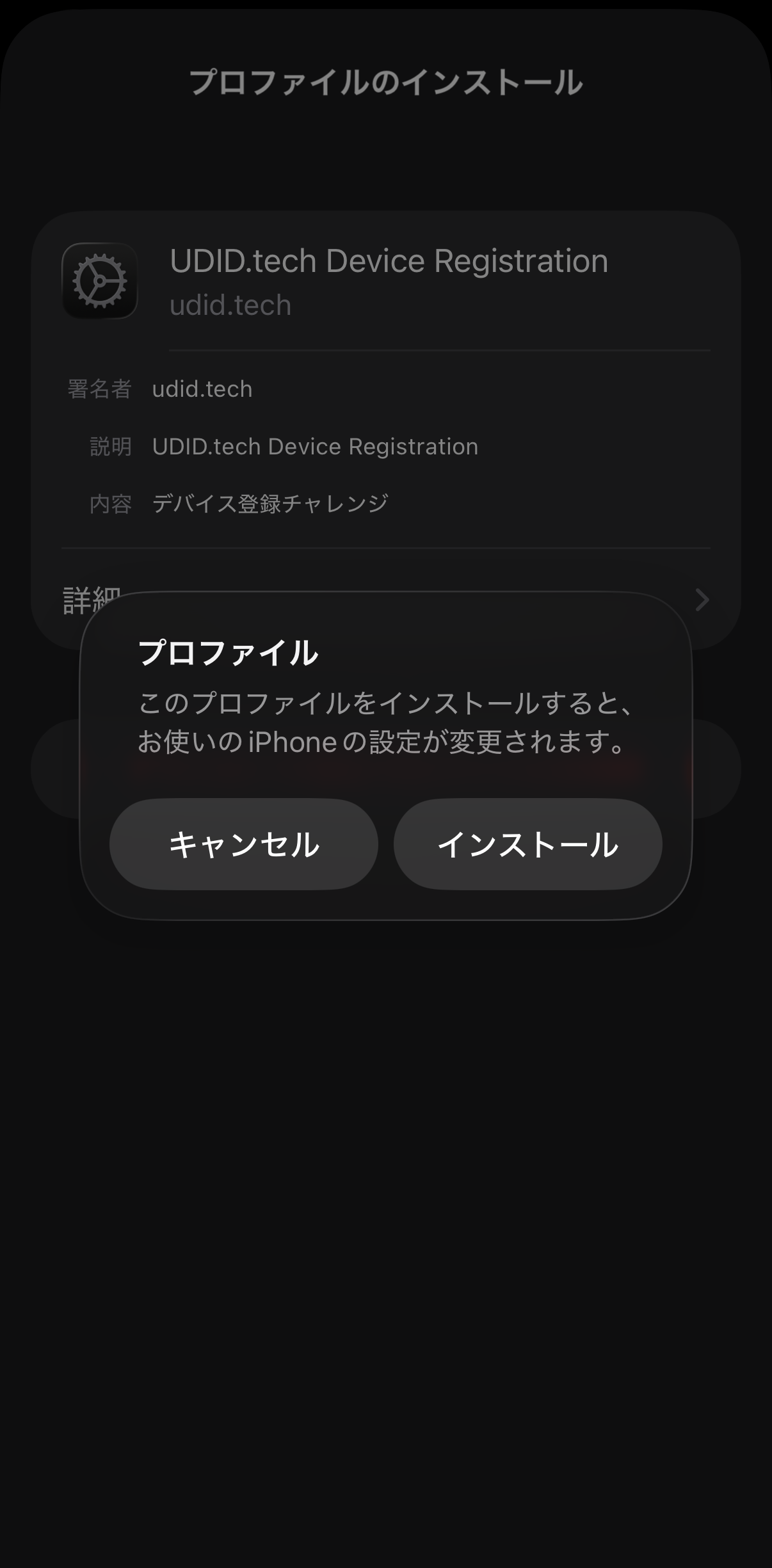
Task: Open details via the right-facing chevron
Action: (x=702, y=600)
